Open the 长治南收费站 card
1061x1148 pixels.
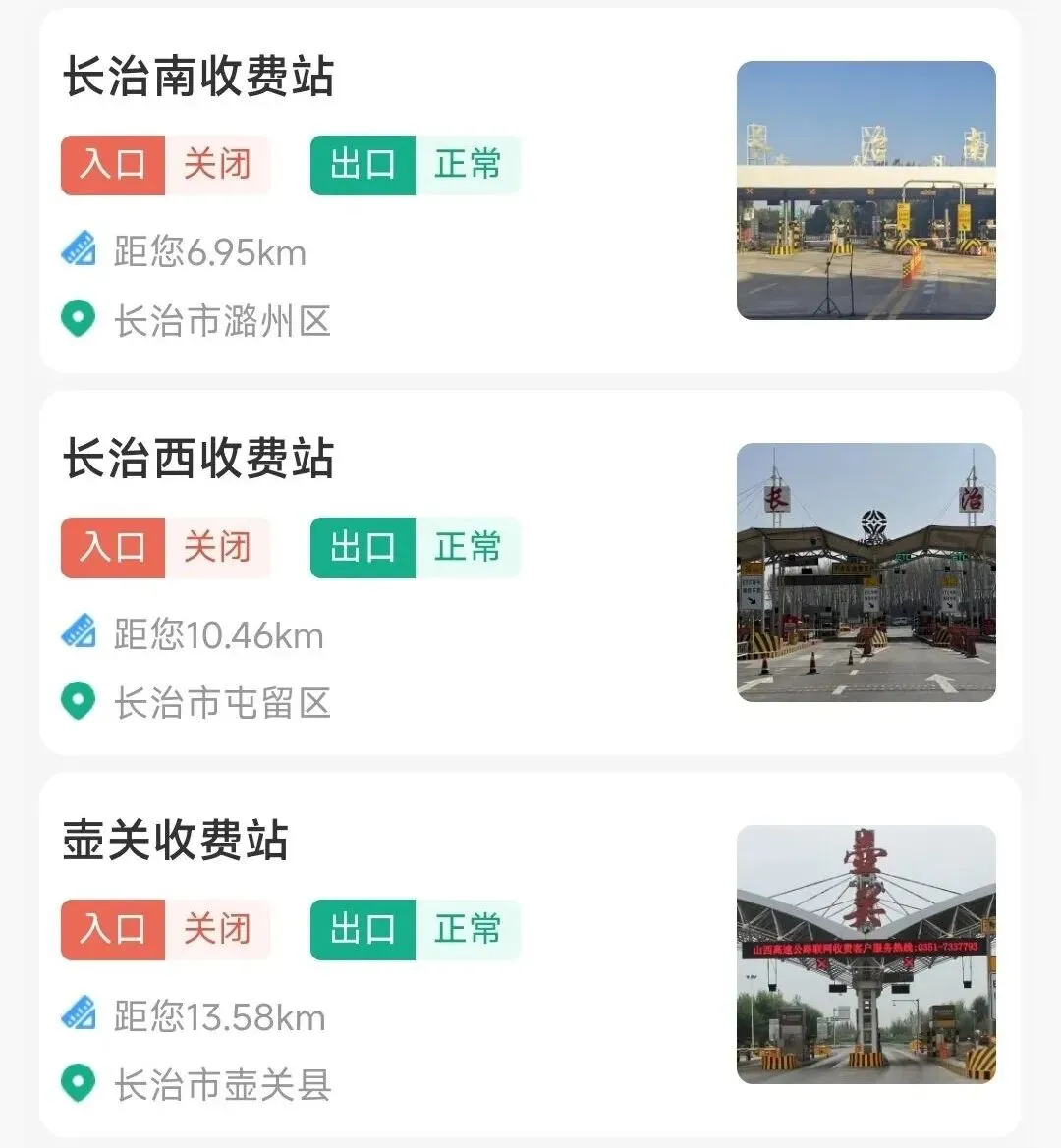point(199,78)
